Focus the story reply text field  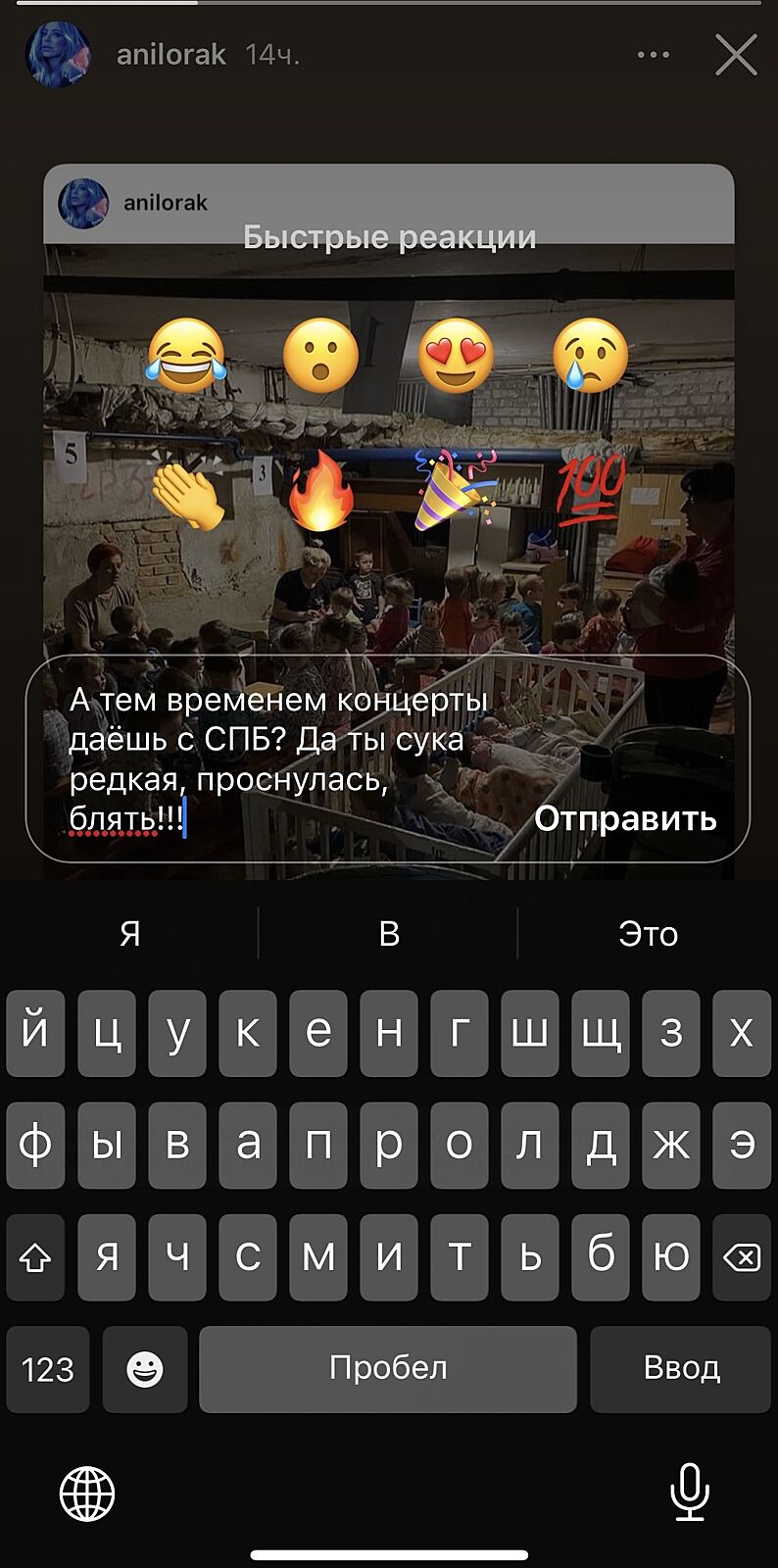click(284, 759)
